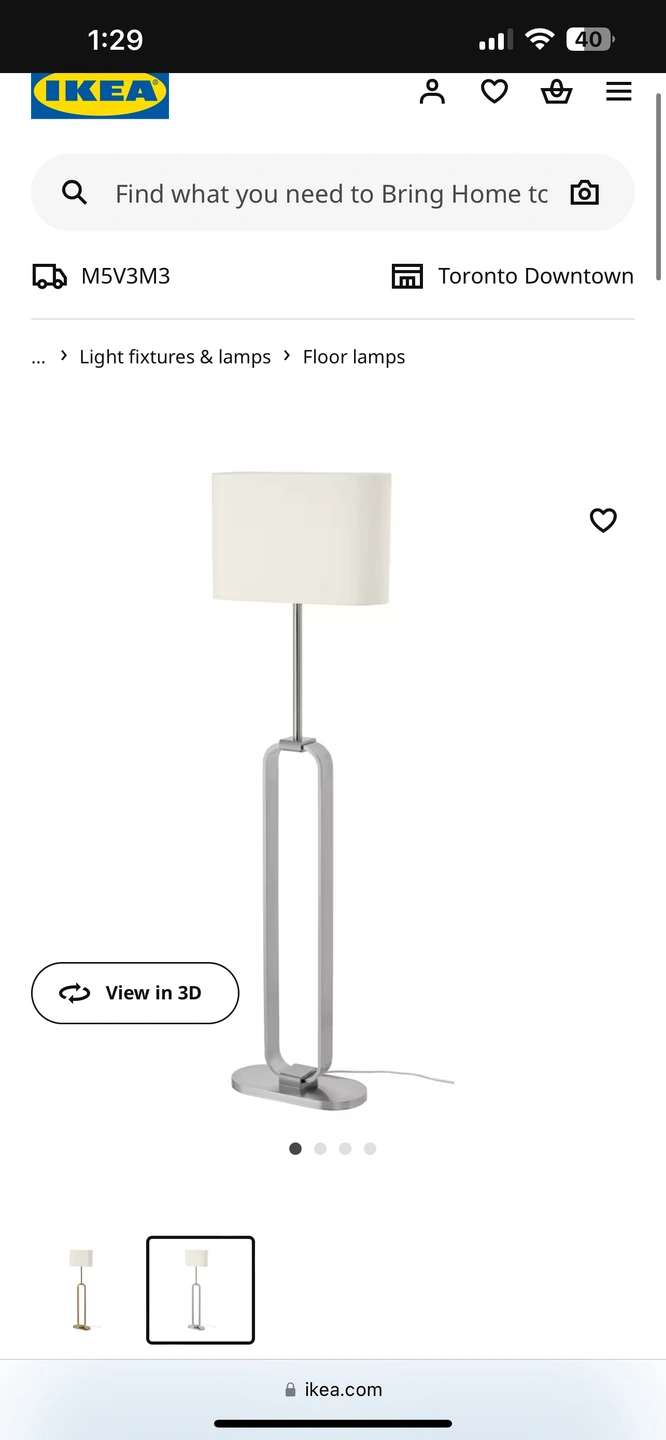This screenshot has width=666, height=1440.
Task: Search with the camera icon
Action: [x=584, y=193]
